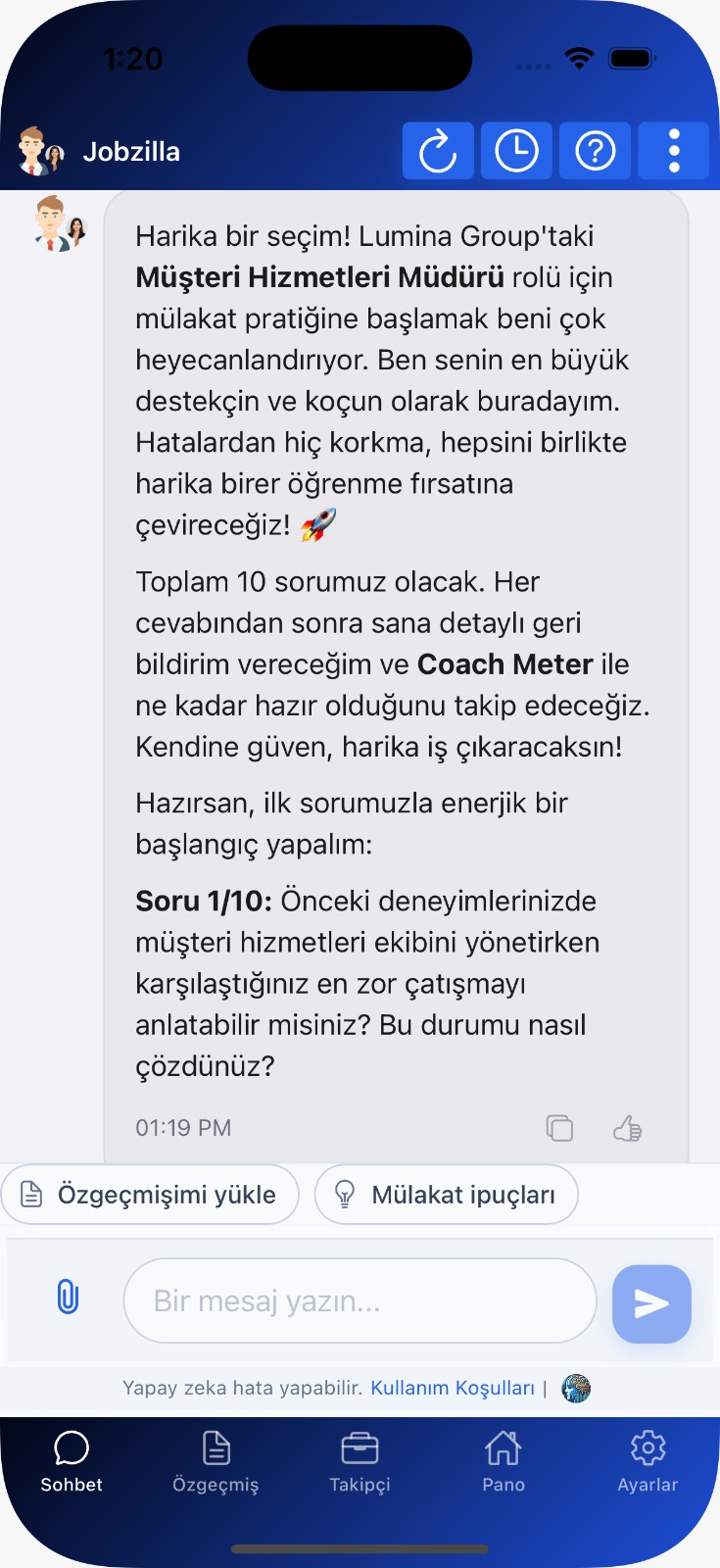This screenshot has width=720, height=1568.
Task: Copy the coach's message
Action: [x=559, y=1128]
